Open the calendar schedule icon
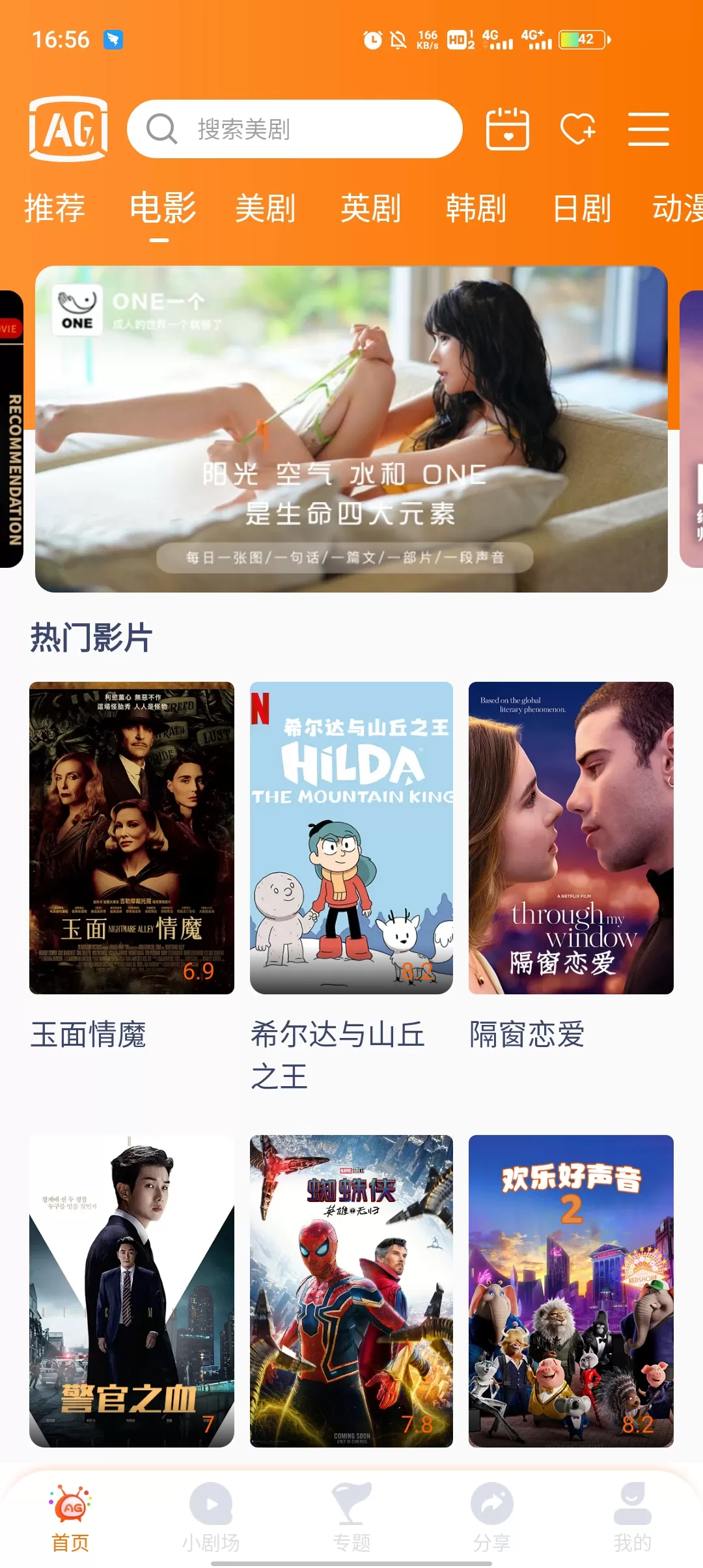The image size is (703, 1568). tap(507, 129)
